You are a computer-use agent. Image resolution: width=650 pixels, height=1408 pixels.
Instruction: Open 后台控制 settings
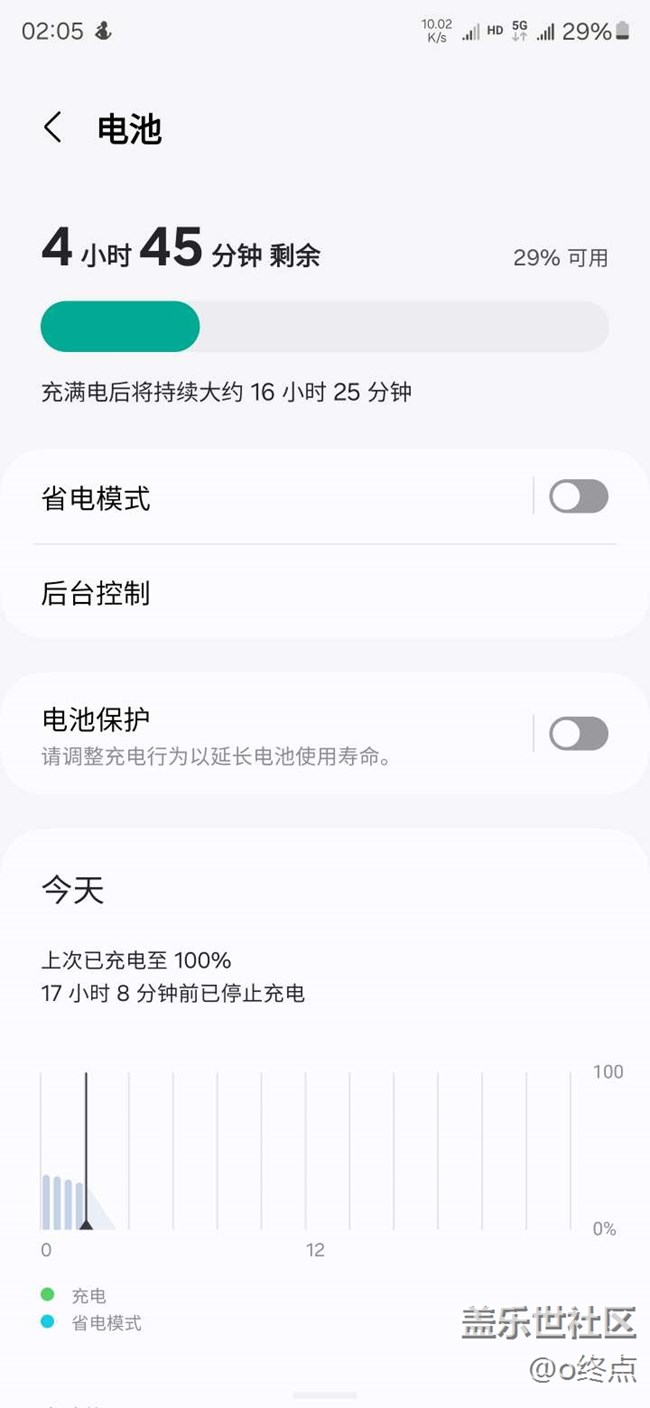tap(325, 593)
